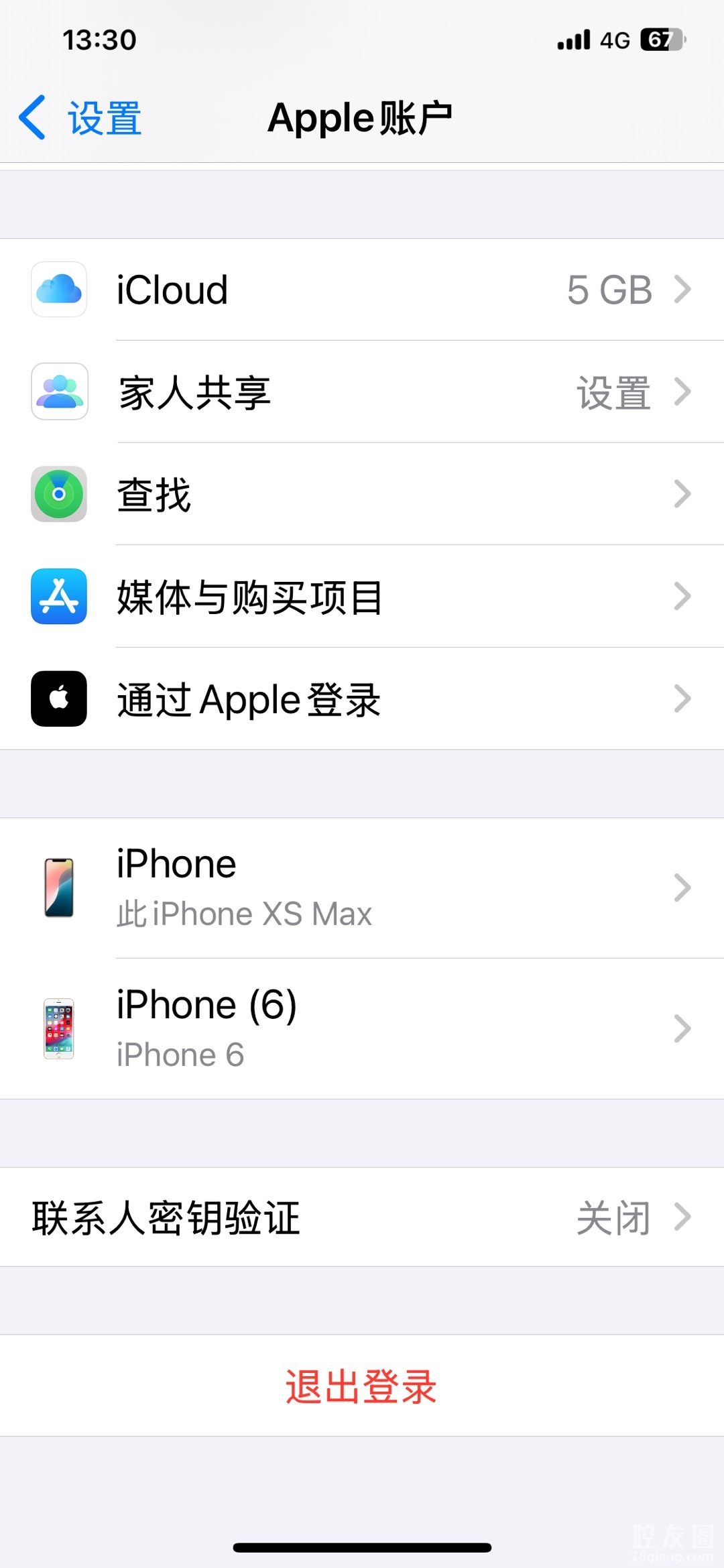The image size is (724, 1568).
Task: Open the 查找 row
Action: [362, 494]
